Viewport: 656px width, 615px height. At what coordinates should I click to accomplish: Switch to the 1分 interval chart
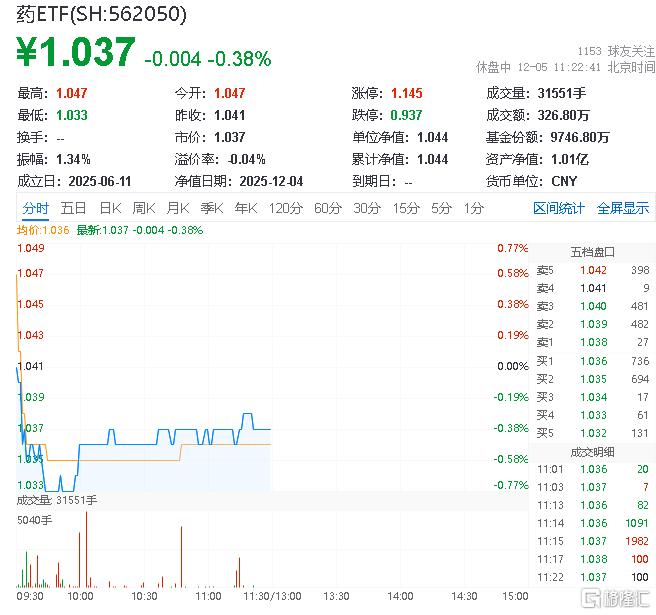tap(474, 208)
